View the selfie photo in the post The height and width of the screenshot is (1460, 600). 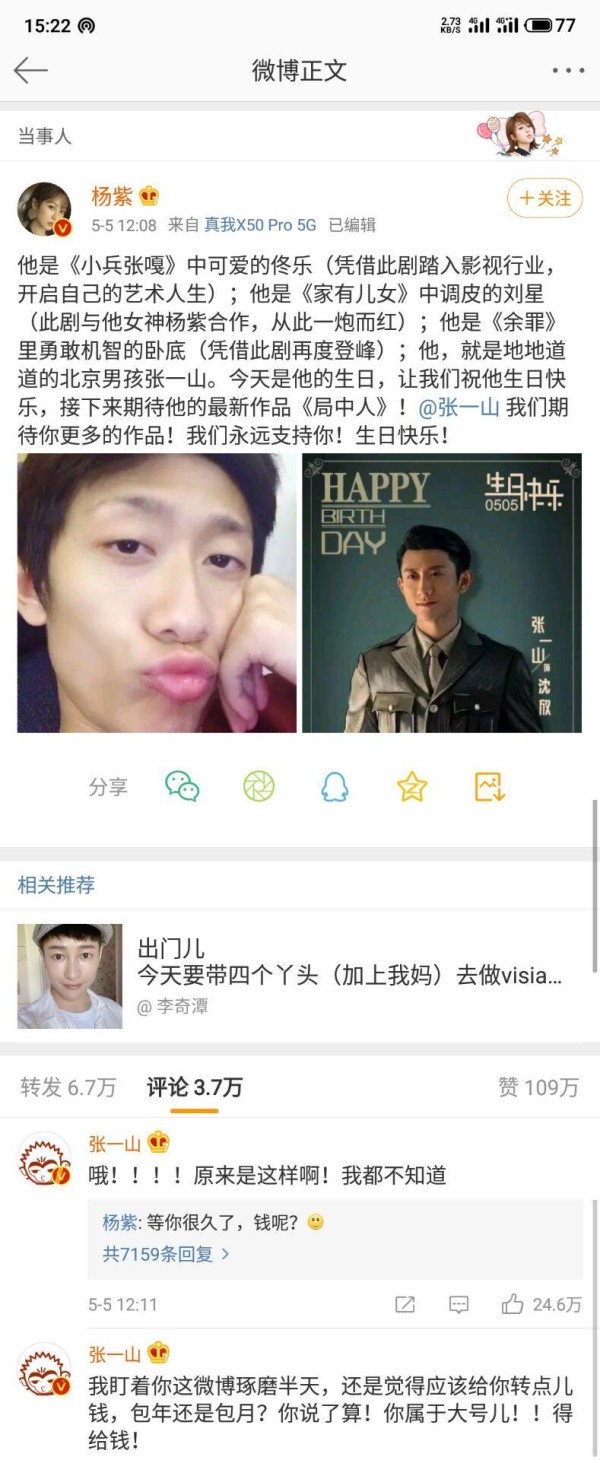tap(157, 592)
